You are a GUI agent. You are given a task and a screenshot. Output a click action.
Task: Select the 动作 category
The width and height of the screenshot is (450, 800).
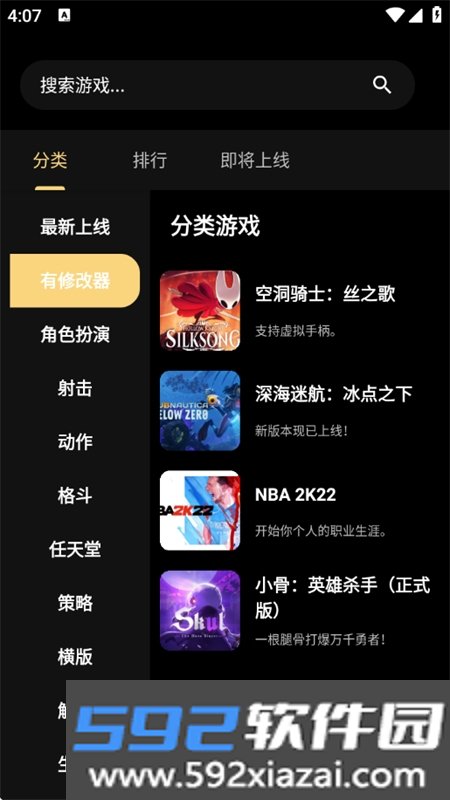tap(75, 442)
